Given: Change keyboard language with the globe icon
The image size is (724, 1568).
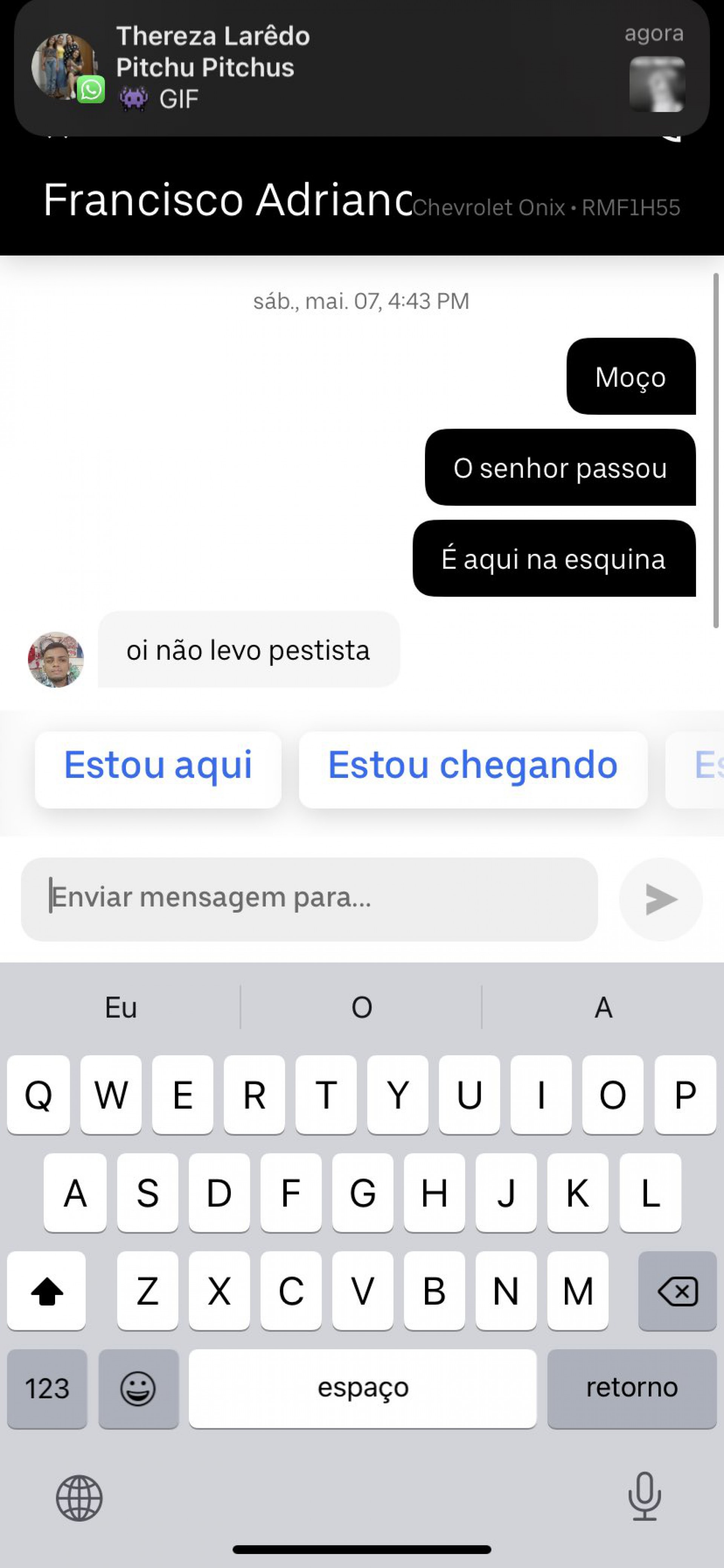Looking at the screenshot, I should tap(79, 1498).
